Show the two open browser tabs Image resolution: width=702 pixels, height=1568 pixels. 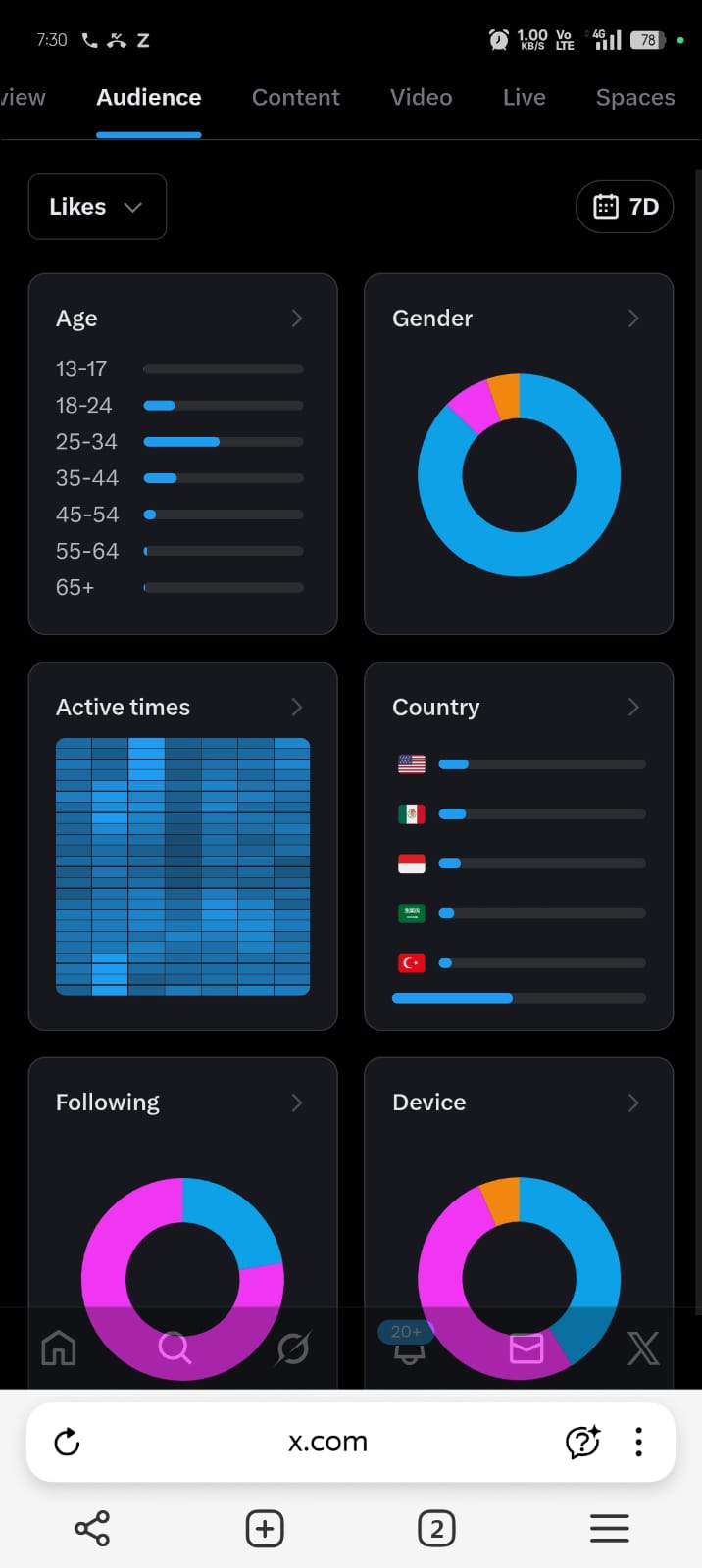436,1529
